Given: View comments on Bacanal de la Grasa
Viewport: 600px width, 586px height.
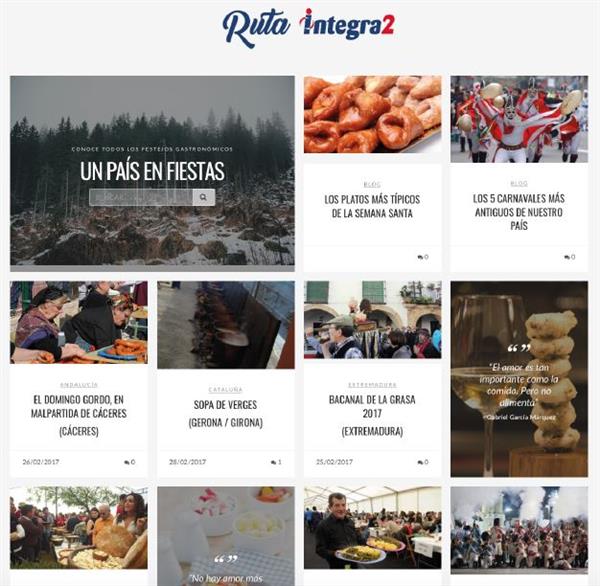Looking at the screenshot, I should (423, 462).
